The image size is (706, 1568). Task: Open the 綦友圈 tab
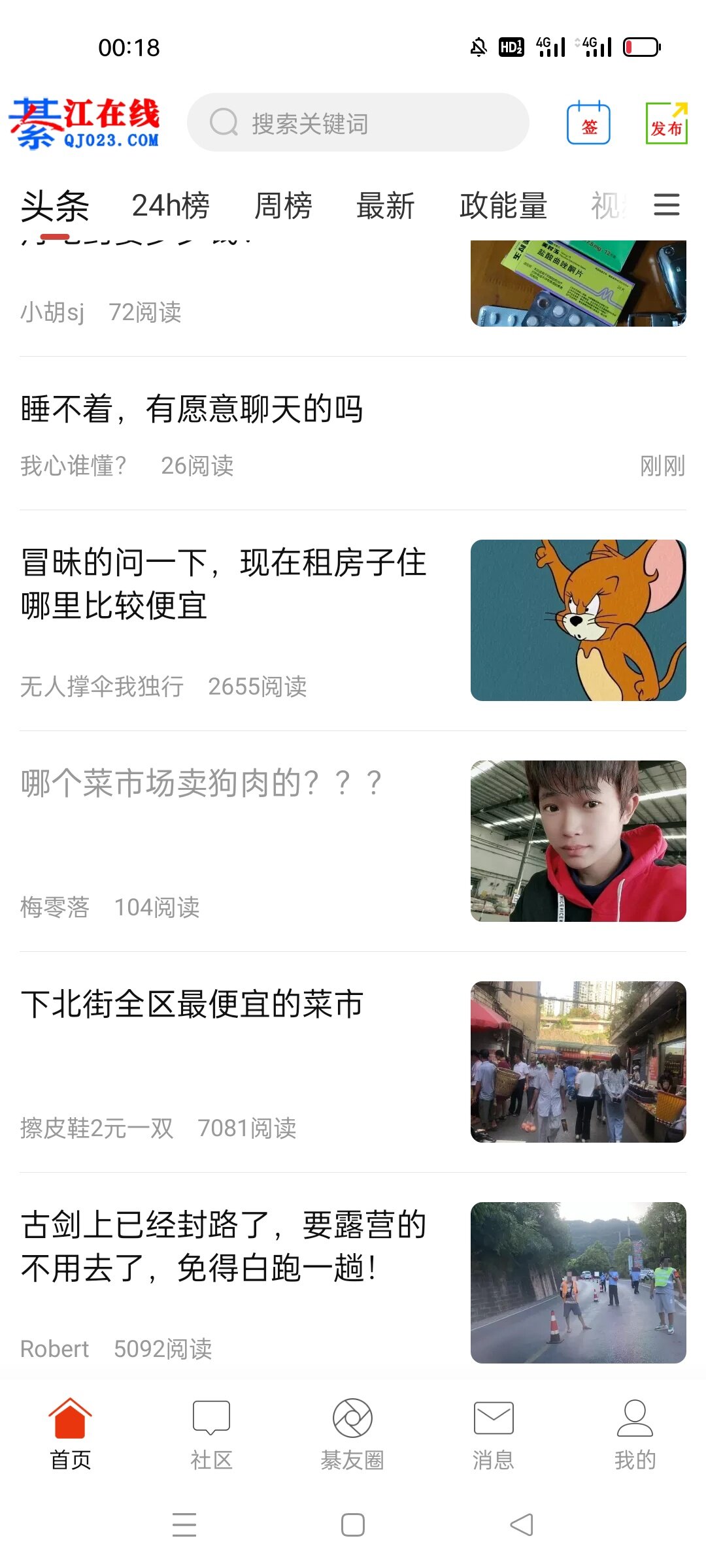(352, 1435)
